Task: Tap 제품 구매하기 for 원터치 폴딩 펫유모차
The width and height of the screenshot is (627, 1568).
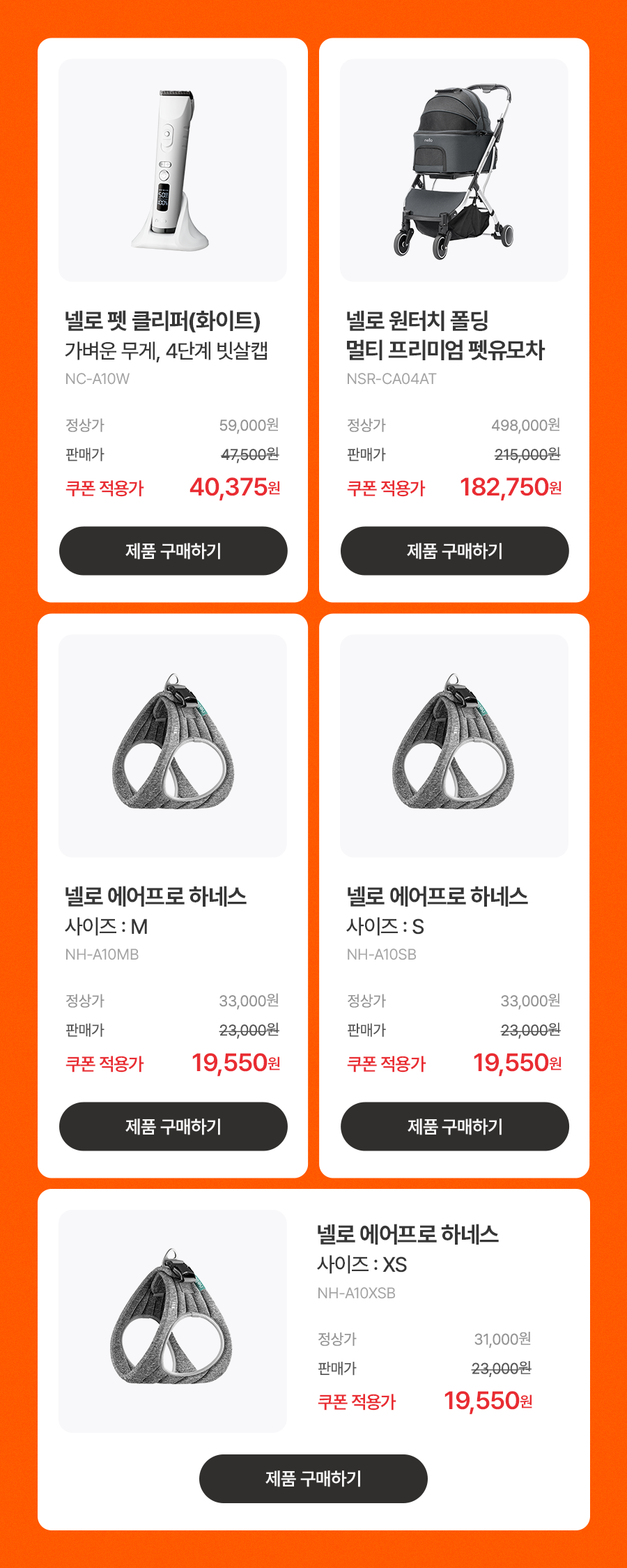Action: 454,551
